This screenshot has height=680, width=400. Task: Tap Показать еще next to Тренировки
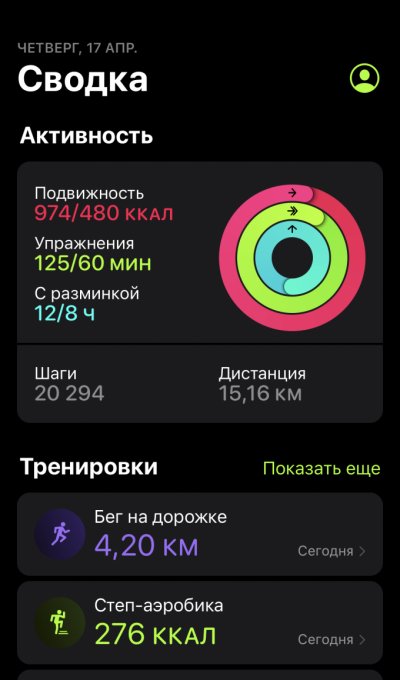click(321, 468)
